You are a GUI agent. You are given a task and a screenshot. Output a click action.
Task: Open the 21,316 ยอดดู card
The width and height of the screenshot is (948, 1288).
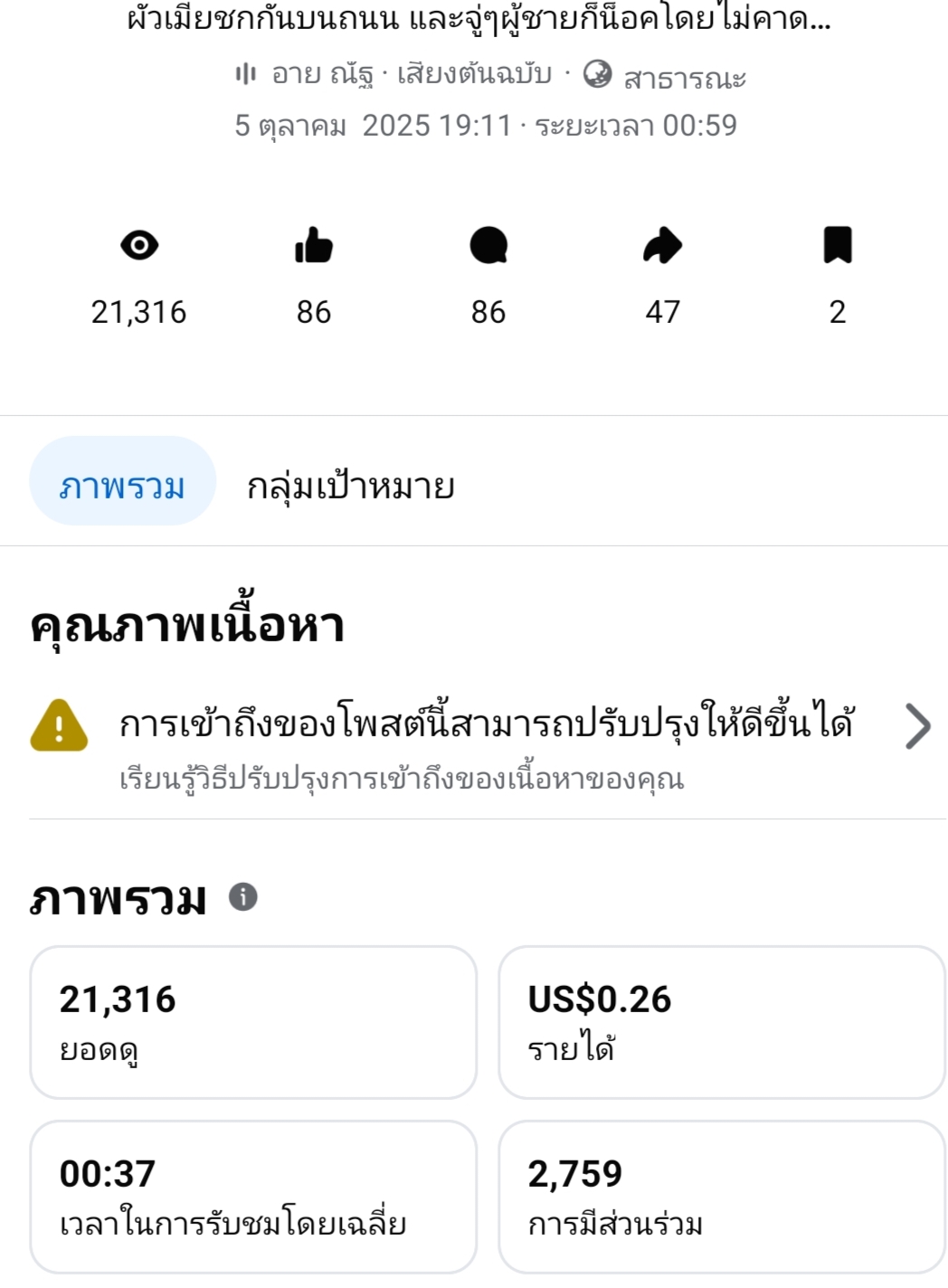253,1022
